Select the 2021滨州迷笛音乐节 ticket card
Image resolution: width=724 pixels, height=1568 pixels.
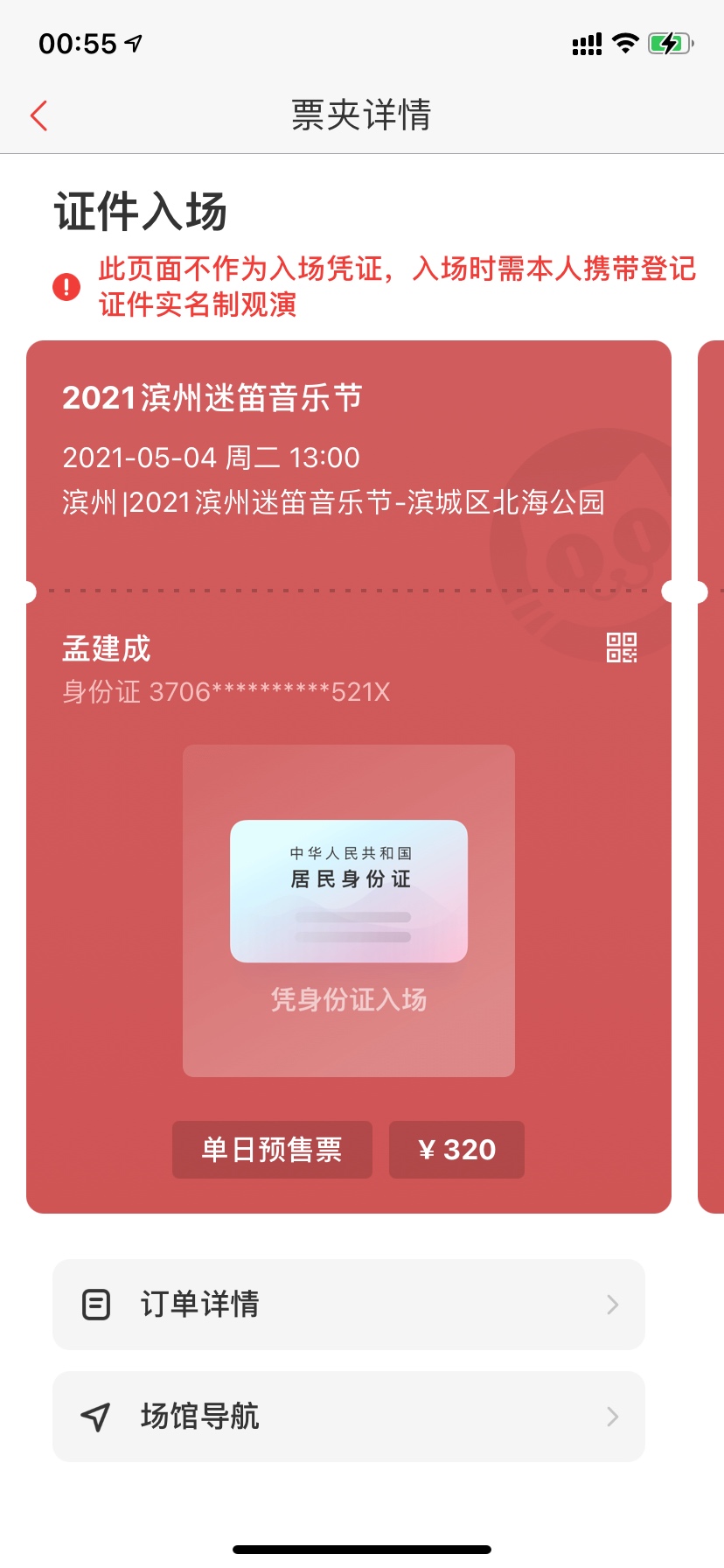coord(348,455)
